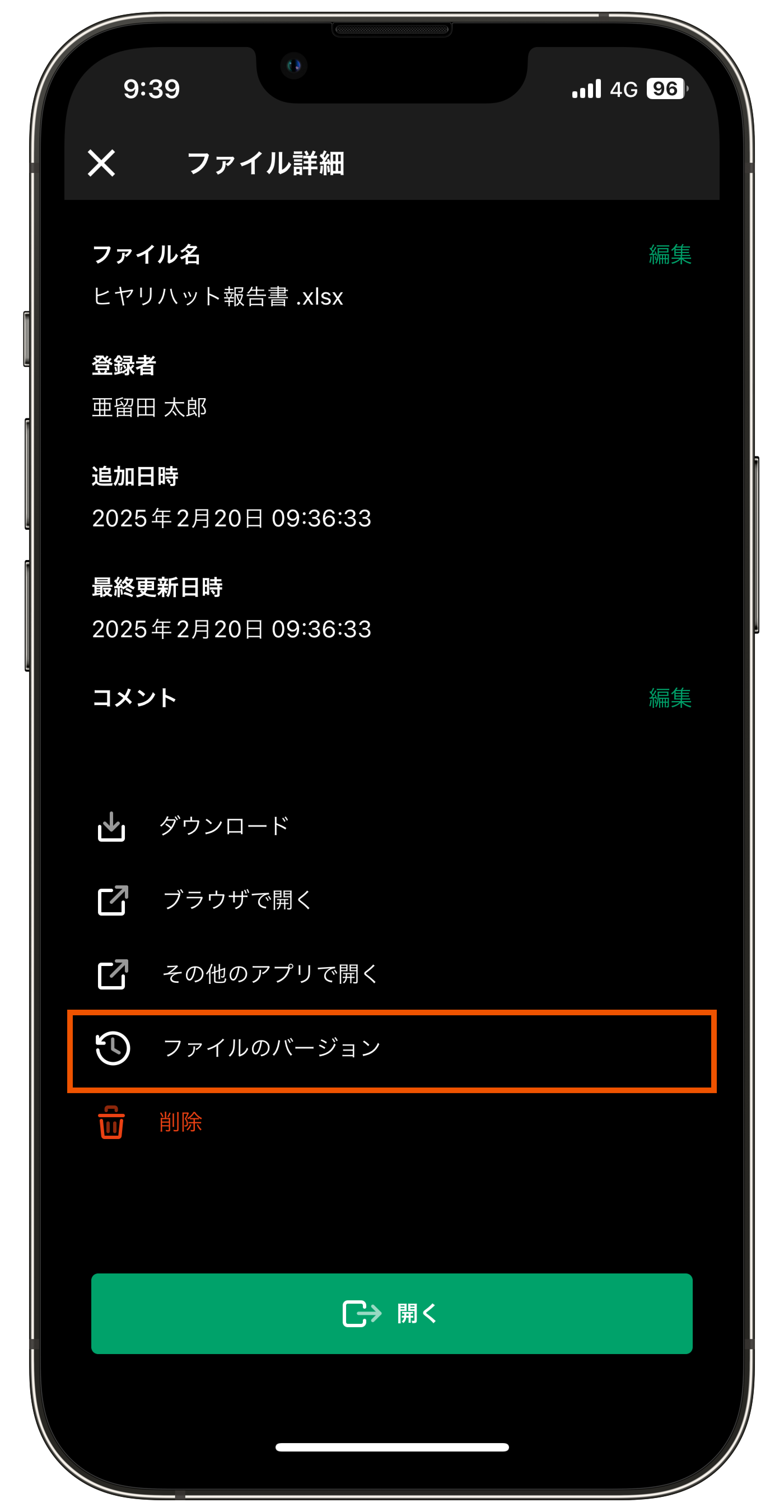Open the file with その他のアプリで開く

tap(270, 974)
